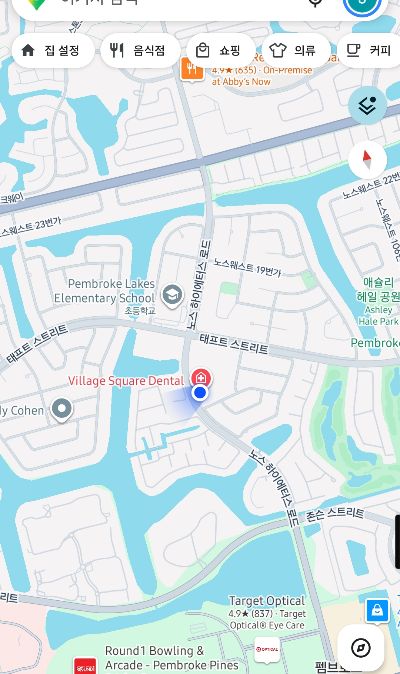Tap the microphone icon in the search bar
Image resolution: width=400 pixels, height=674 pixels.
(x=316, y=3)
